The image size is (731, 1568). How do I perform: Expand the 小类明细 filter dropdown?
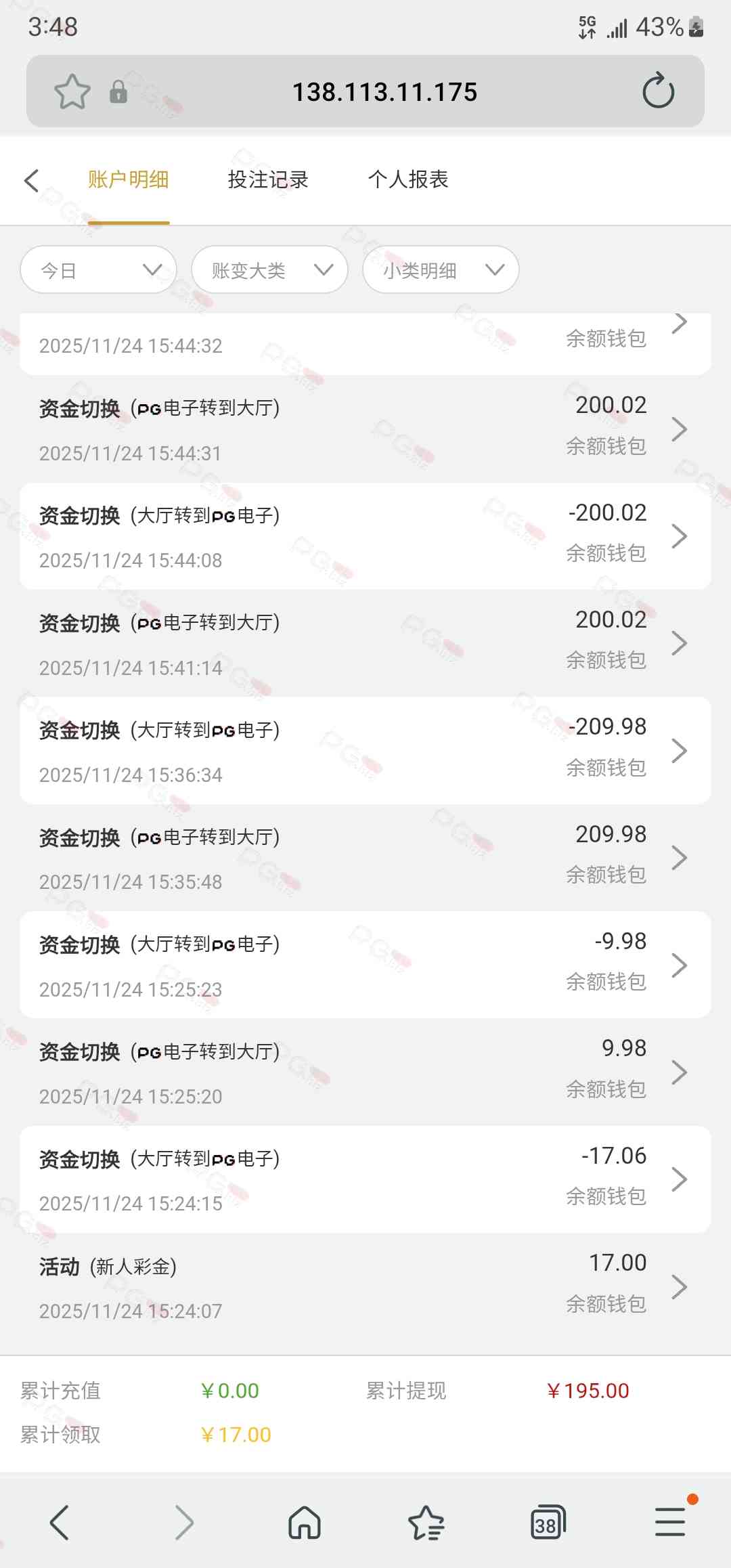[x=441, y=270]
